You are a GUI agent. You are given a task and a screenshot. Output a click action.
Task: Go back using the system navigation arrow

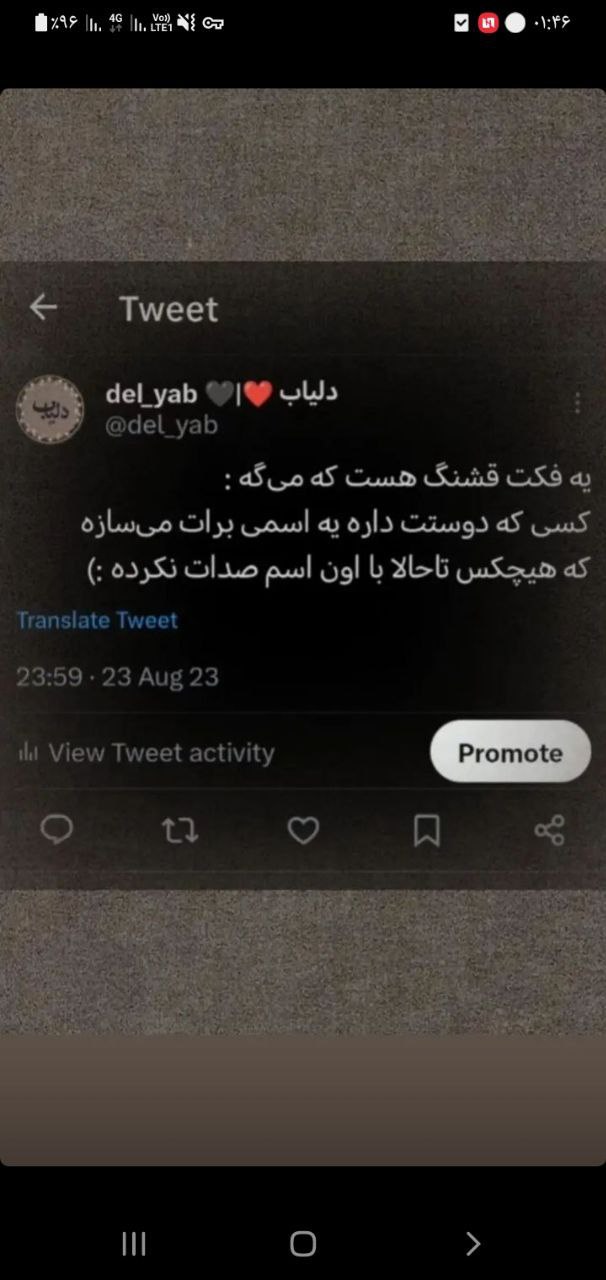(x=472, y=1243)
